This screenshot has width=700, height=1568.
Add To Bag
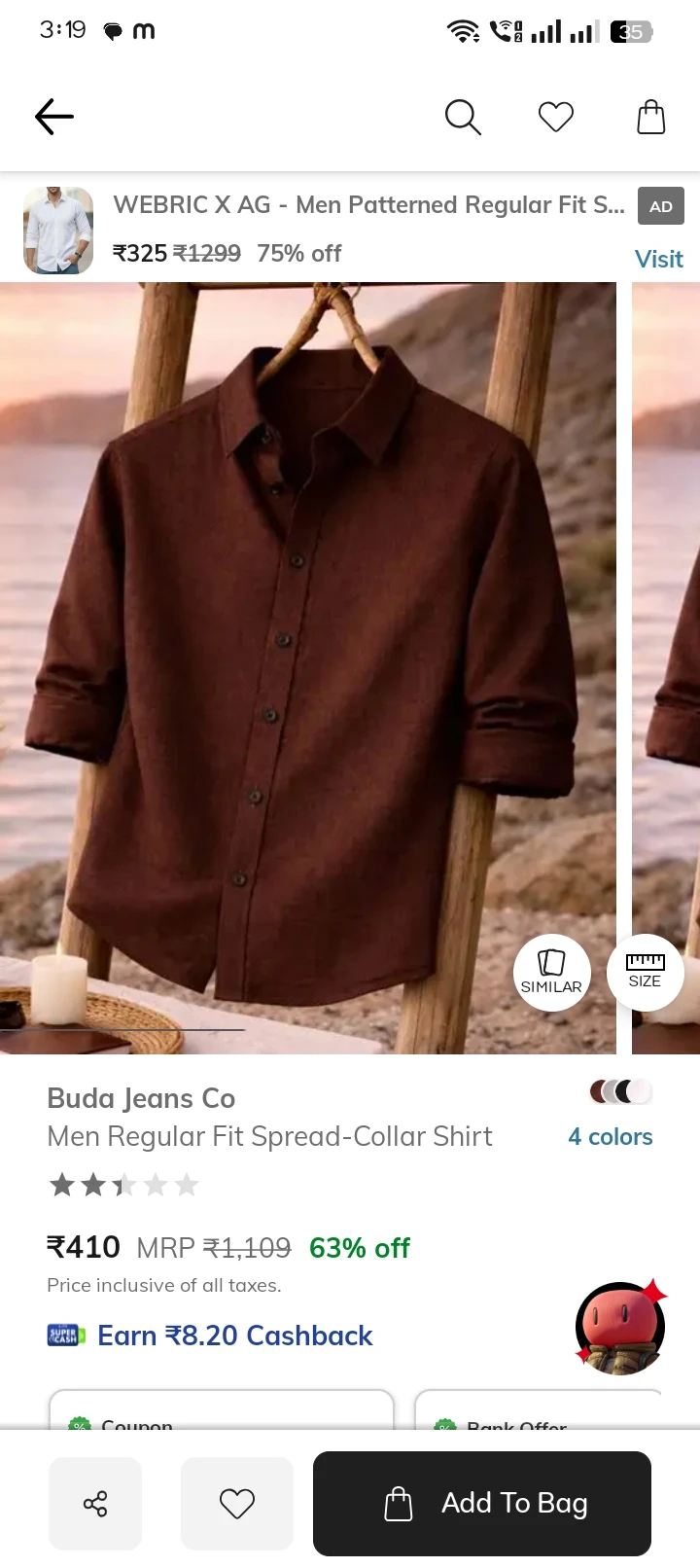(x=482, y=1504)
